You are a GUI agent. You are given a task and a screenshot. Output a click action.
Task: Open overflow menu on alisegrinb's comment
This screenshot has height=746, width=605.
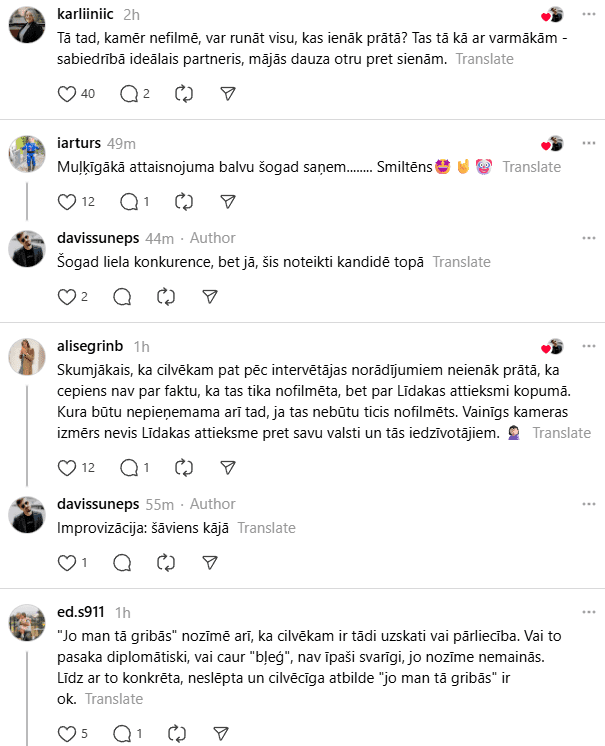588,347
